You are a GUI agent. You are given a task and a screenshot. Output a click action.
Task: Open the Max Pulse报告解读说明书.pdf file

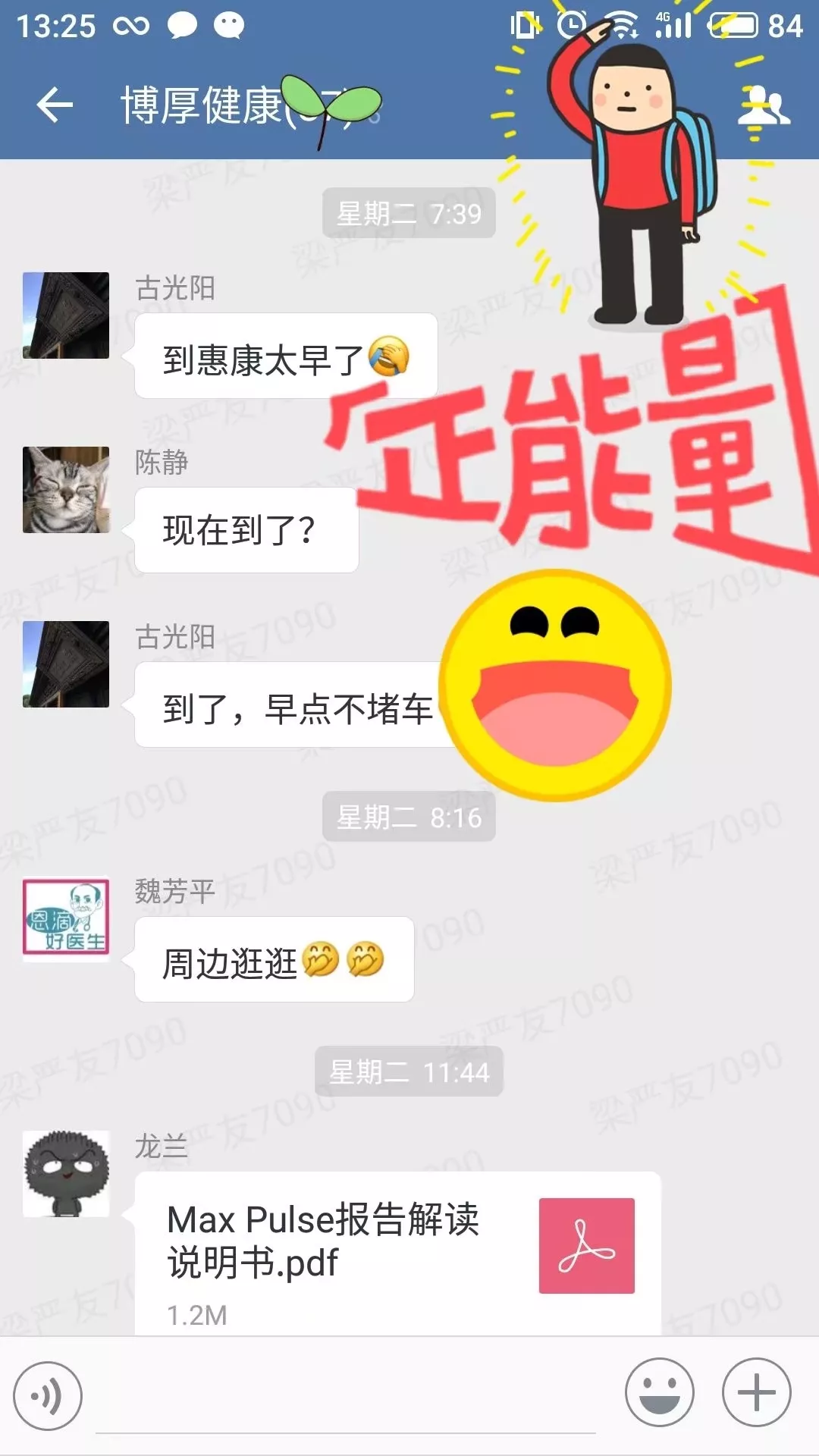pos(397,1251)
